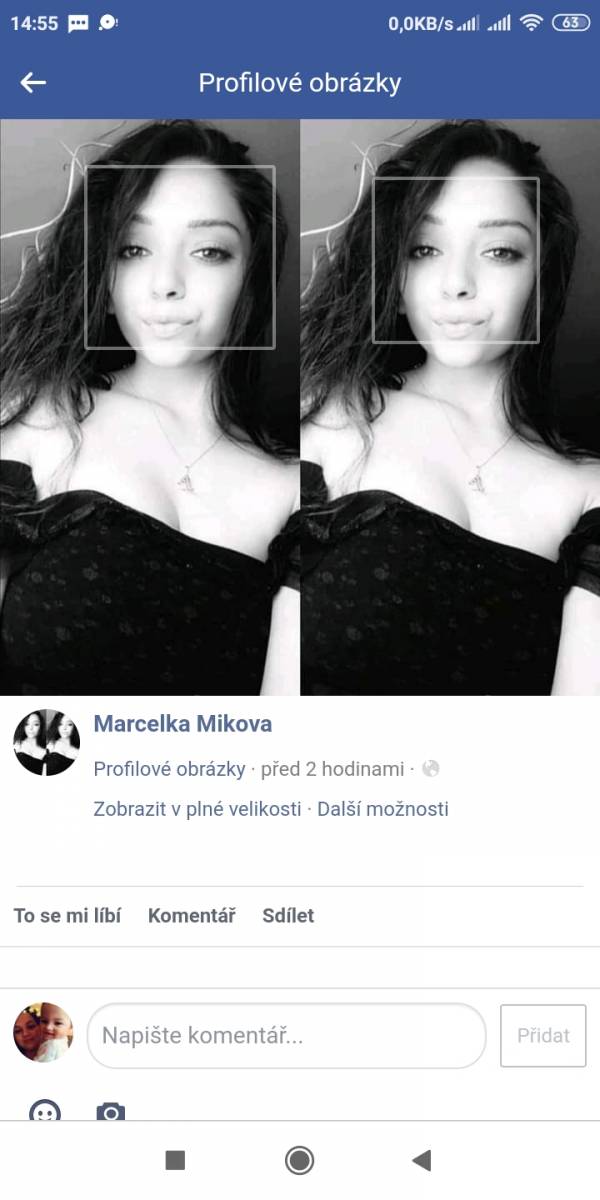Attach a photo with the camera icon

(110, 1111)
